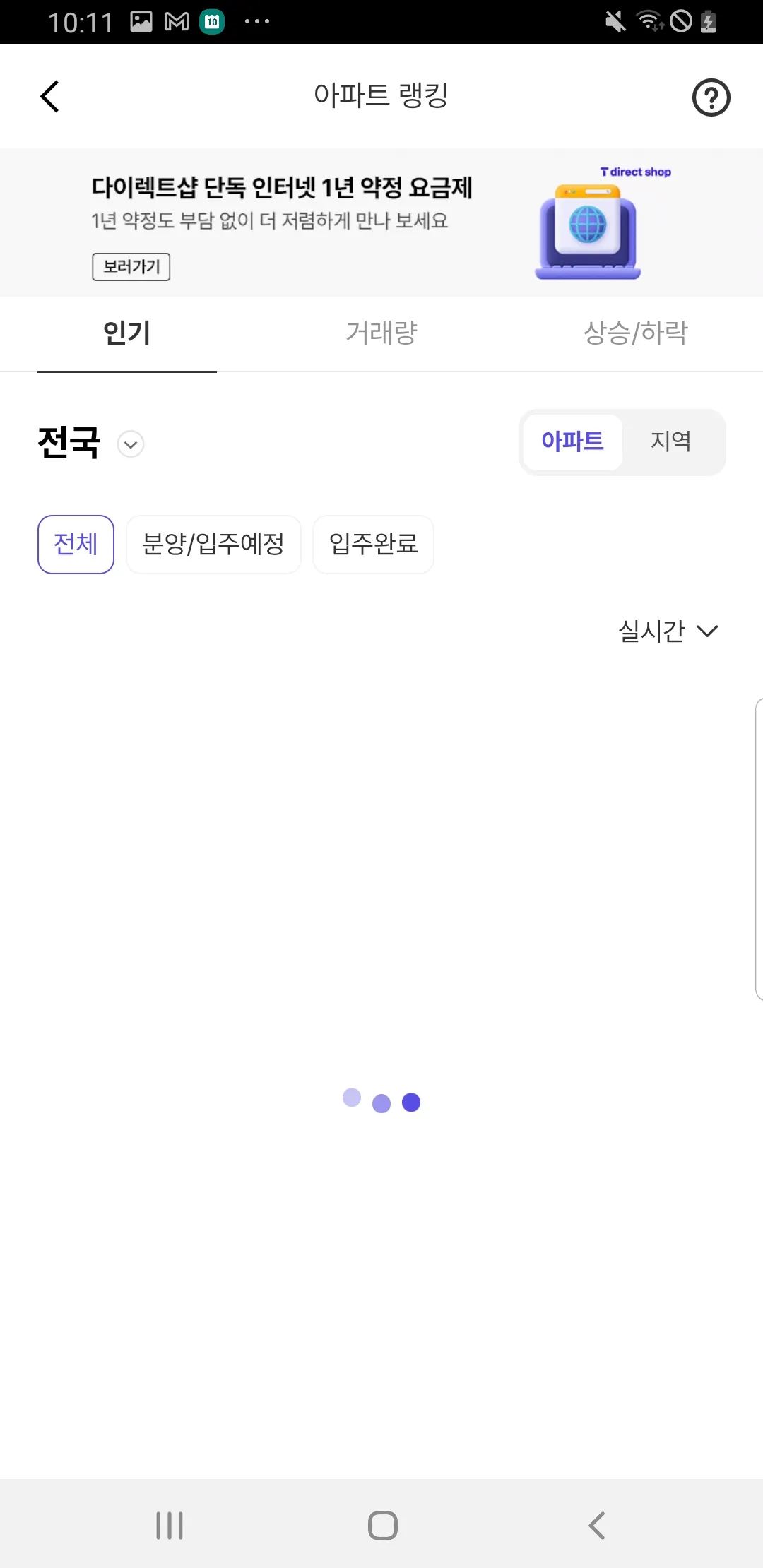This screenshot has height=1568, width=763.
Task: Switch to the 상승/하락 tab
Action: coord(635,333)
